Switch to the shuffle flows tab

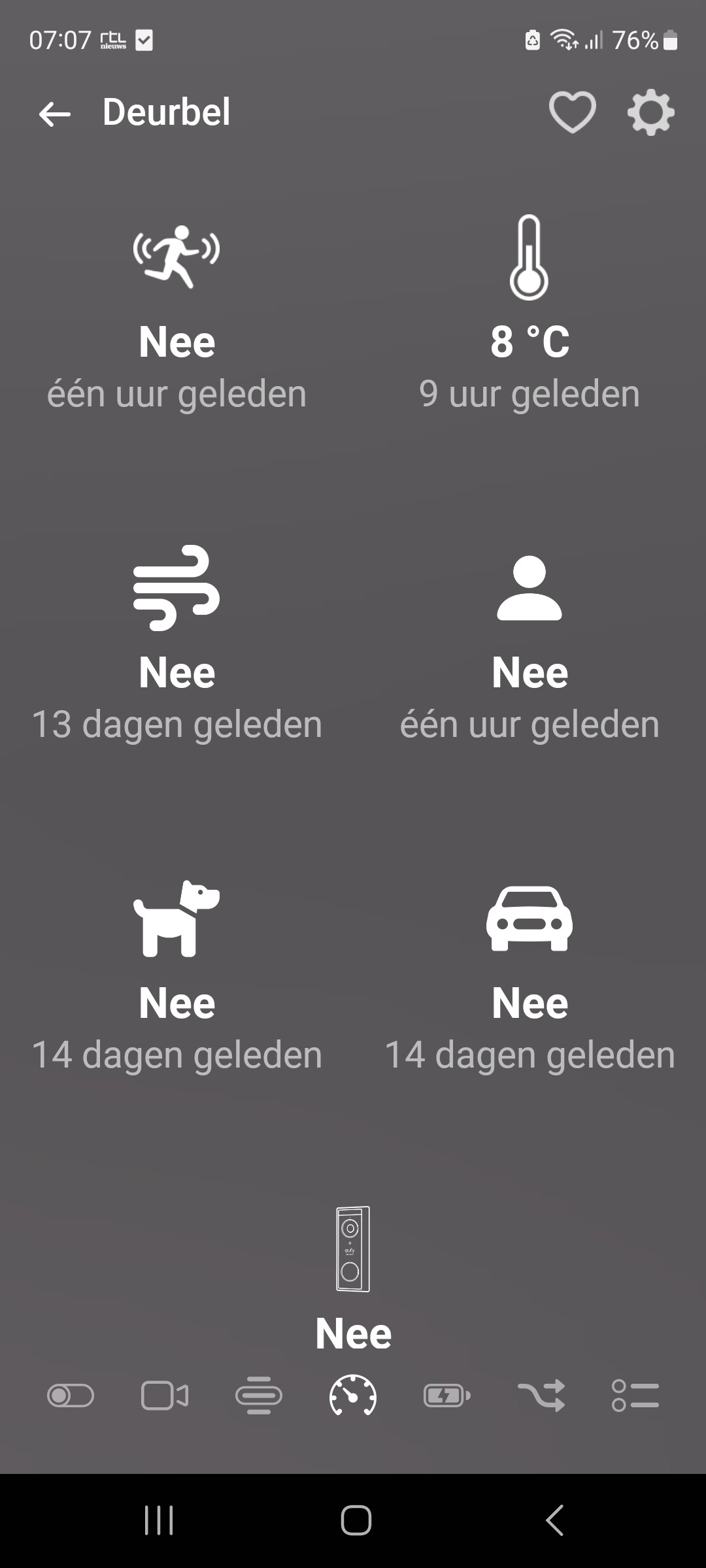[541, 1396]
